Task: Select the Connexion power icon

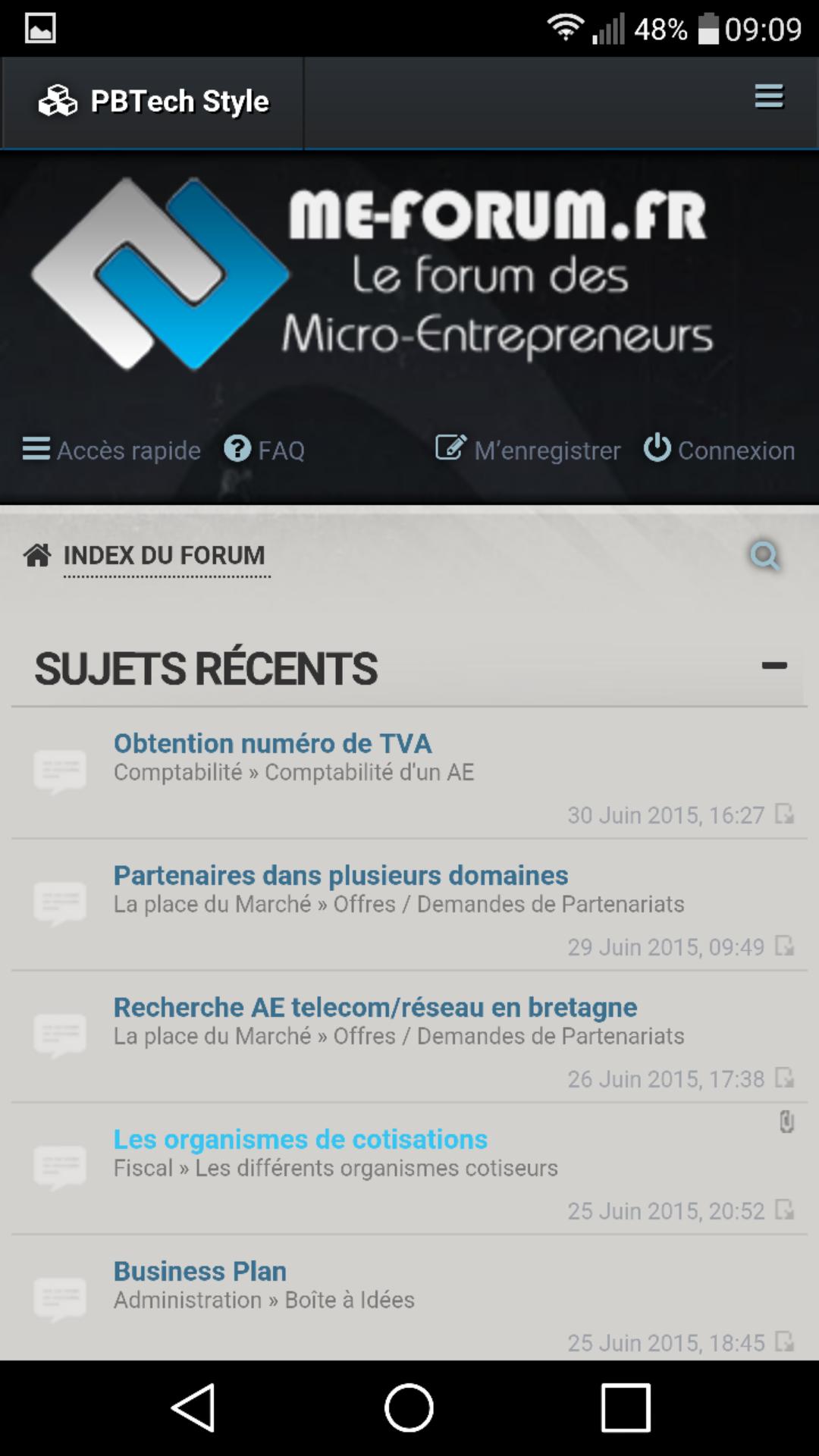Action: point(655,449)
